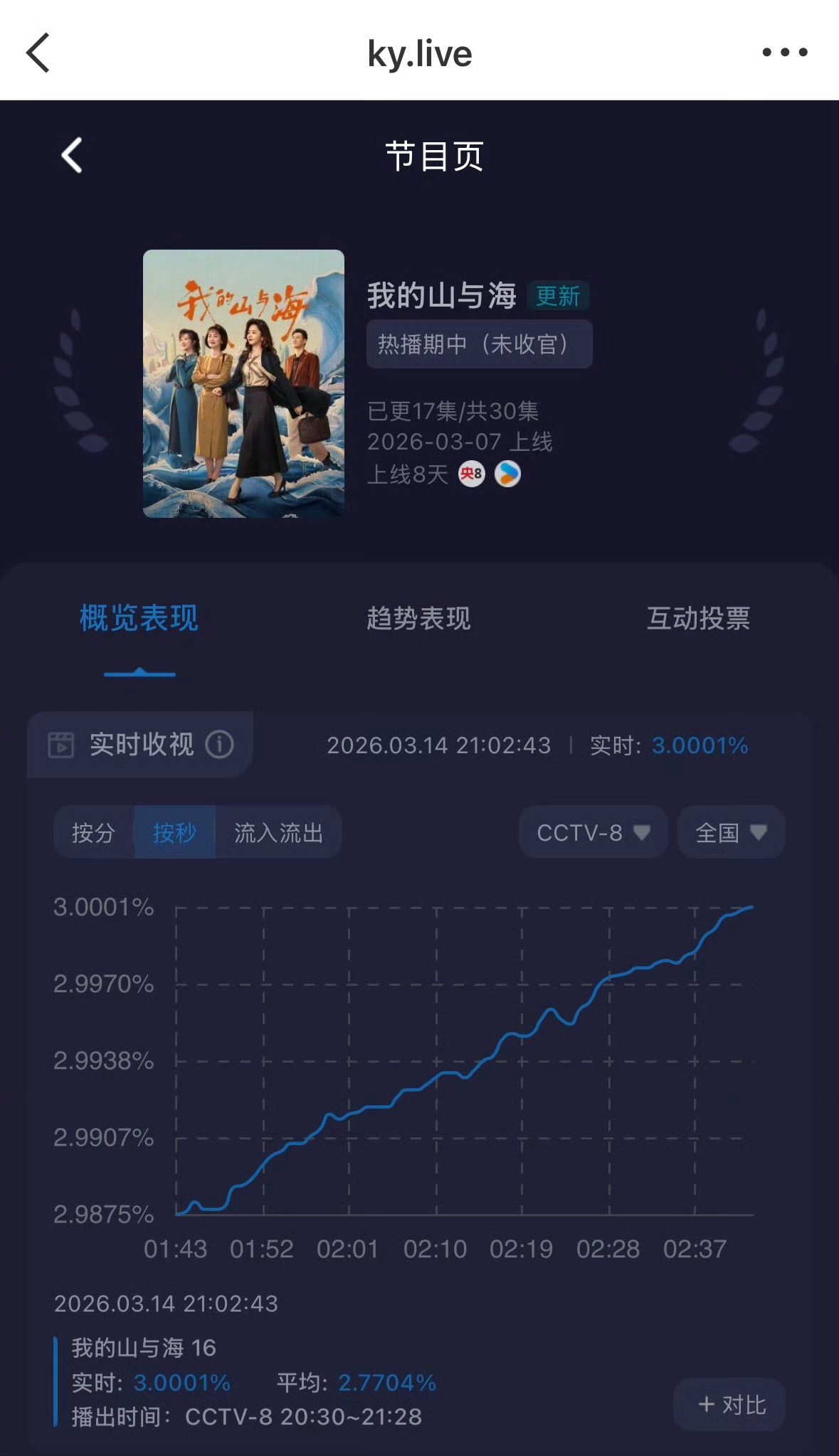The height and width of the screenshot is (1456, 839).
Task: Enable 按秒 per-second view
Action: [x=174, y=832]
